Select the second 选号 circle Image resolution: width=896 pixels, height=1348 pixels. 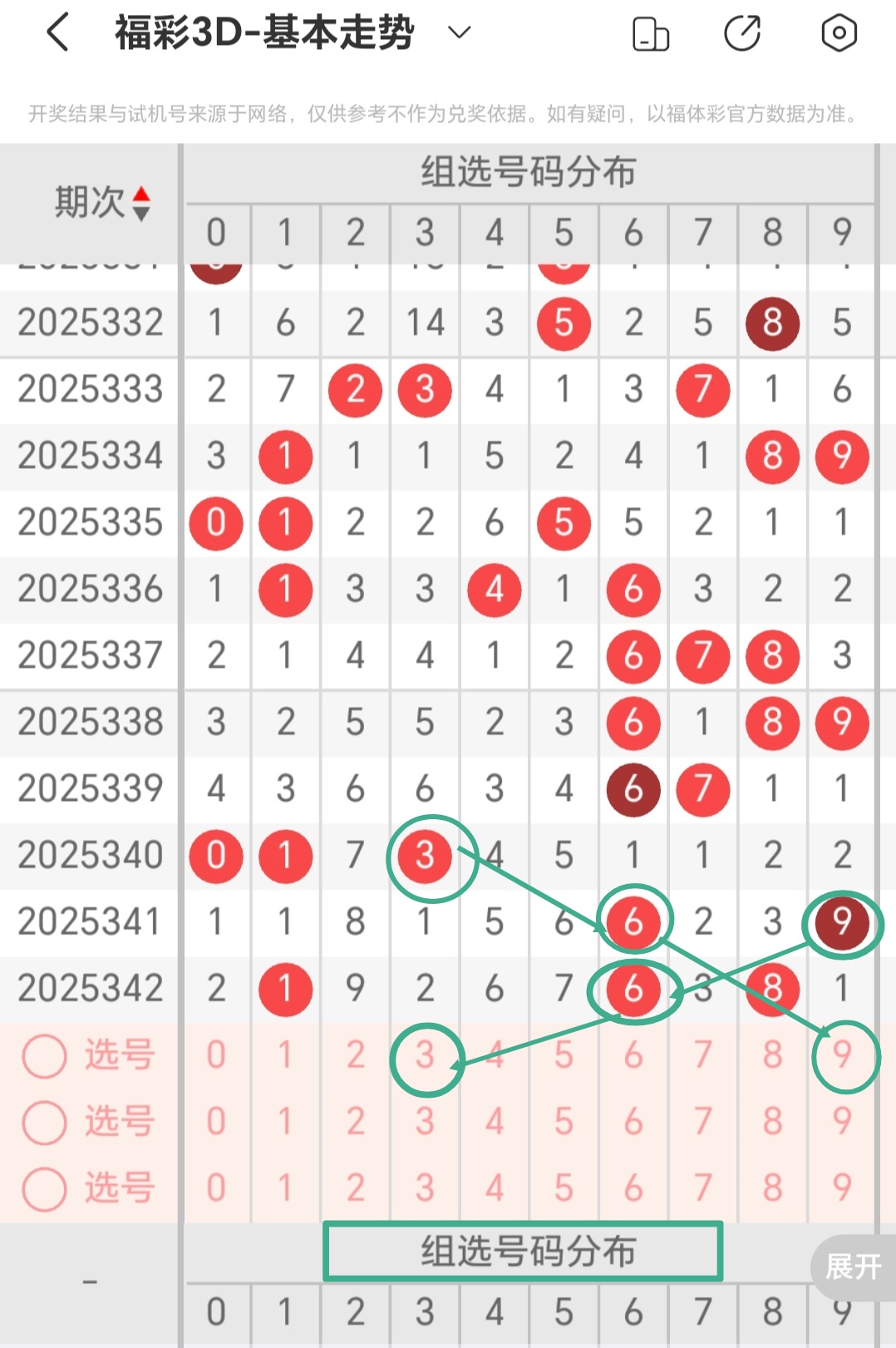point(44,1121)
